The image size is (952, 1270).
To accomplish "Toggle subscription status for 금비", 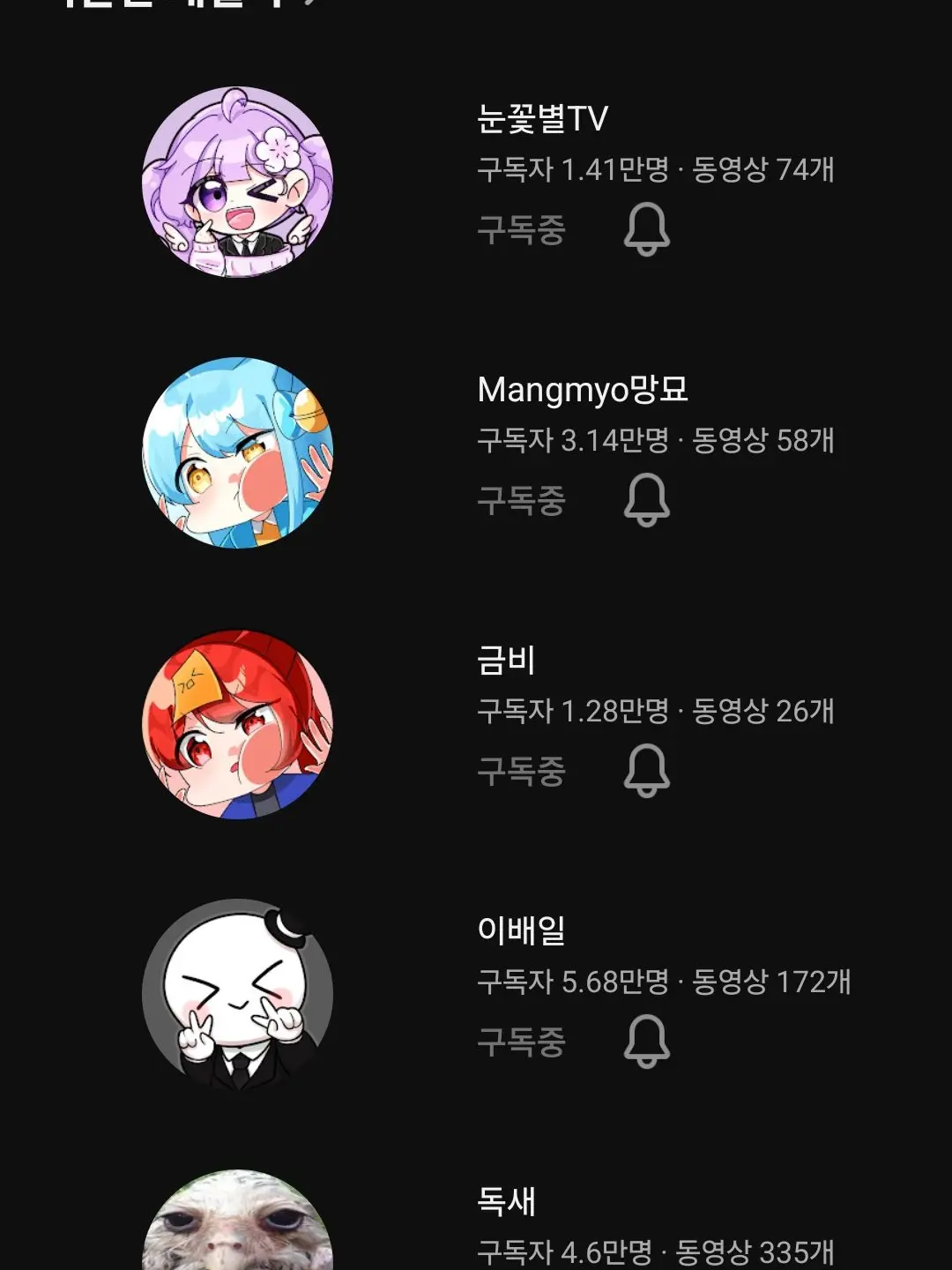I will point(522,774).
